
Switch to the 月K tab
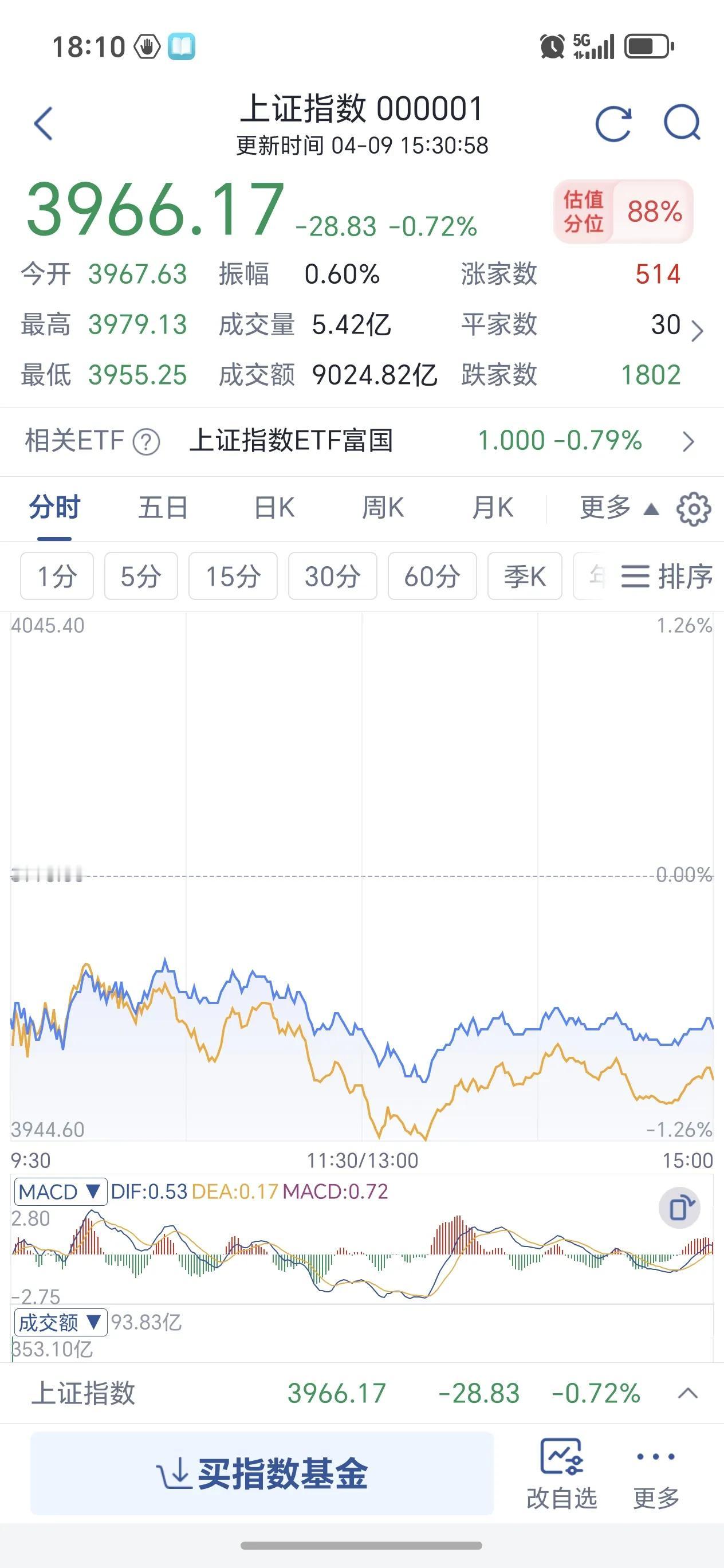coord(493,509)
